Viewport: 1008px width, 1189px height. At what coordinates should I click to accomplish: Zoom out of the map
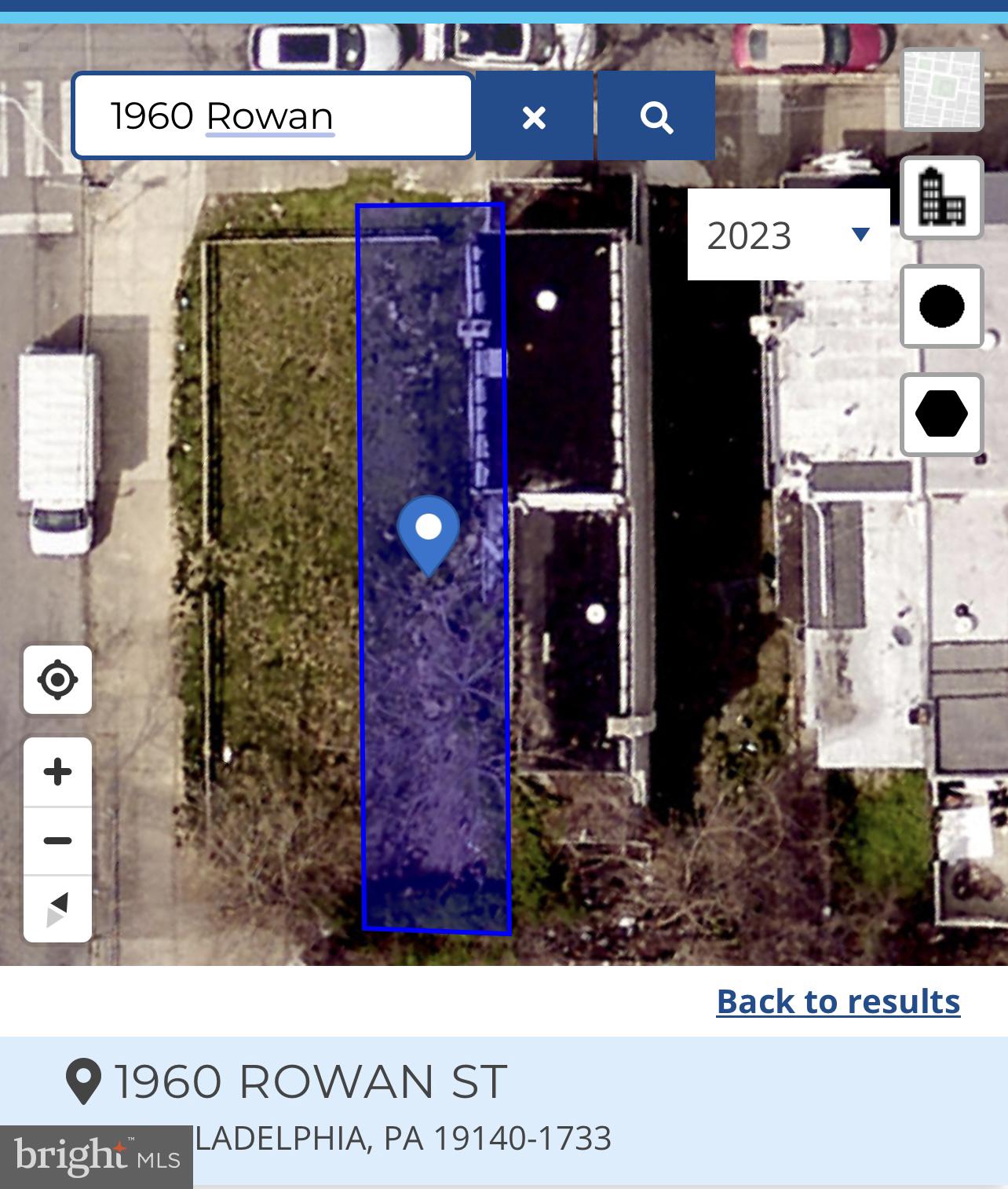pos(57,841)
